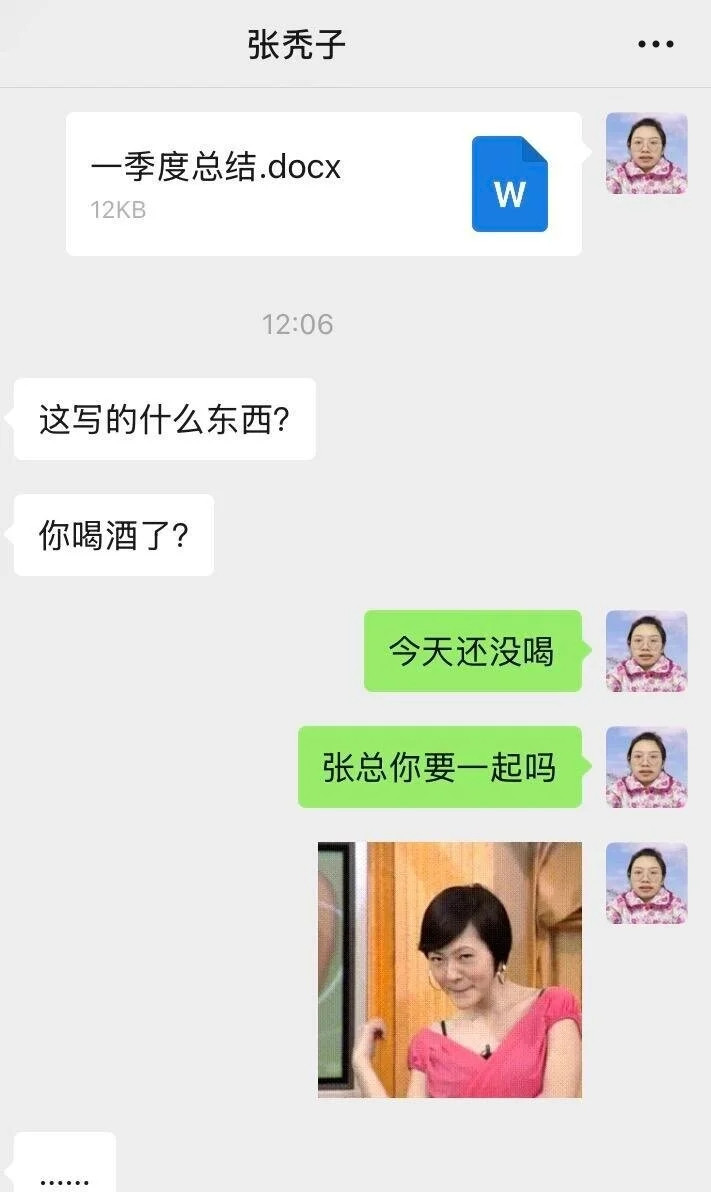Screen dimensions: 711x1192
Task: Tap the avatar beside the docx file message
Action: pyautogui.click(x=646, y=153)
